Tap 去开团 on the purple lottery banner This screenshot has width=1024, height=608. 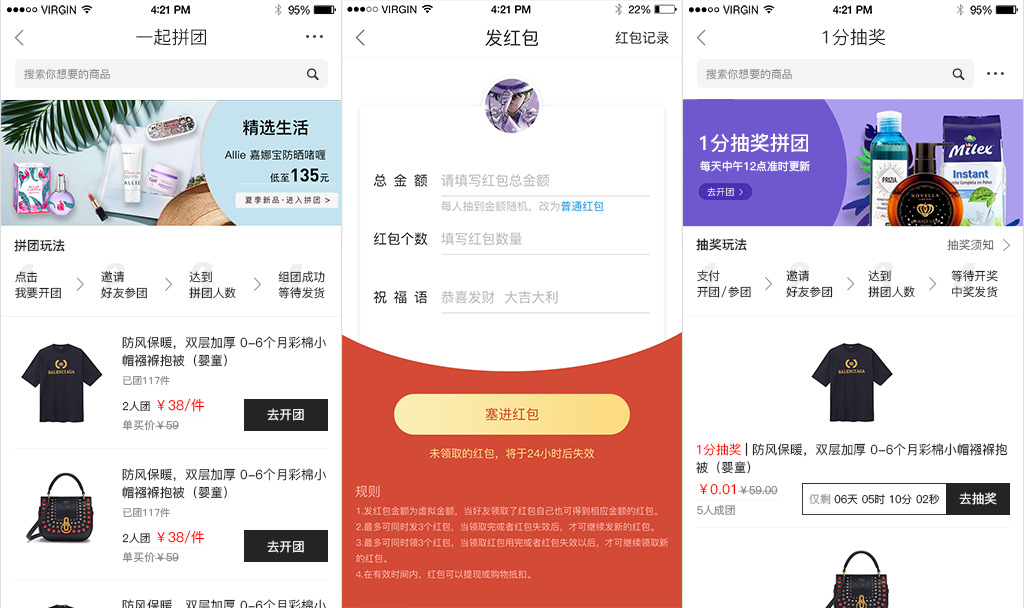[x=725, y=191]
